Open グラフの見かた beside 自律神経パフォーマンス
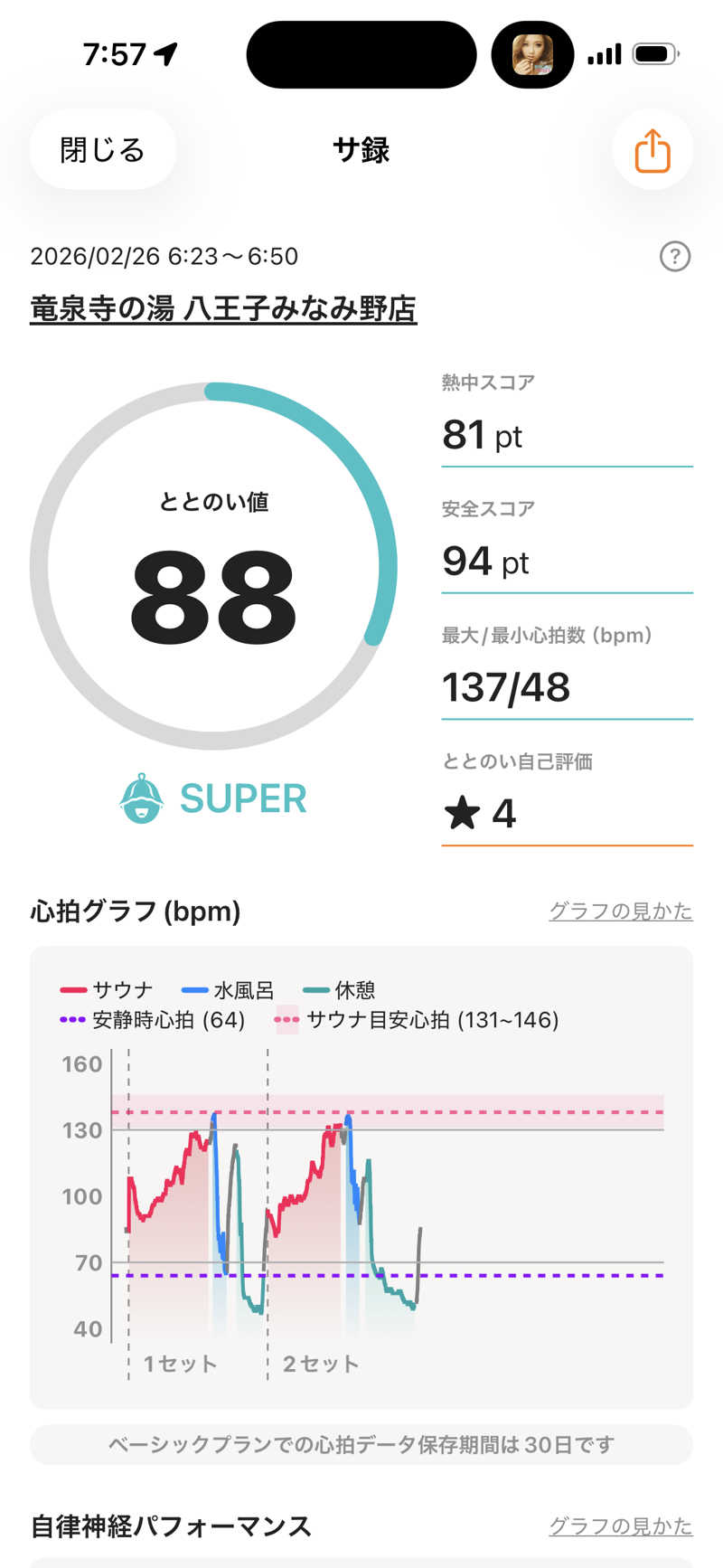723x1568 pixels. point(620,1526)
